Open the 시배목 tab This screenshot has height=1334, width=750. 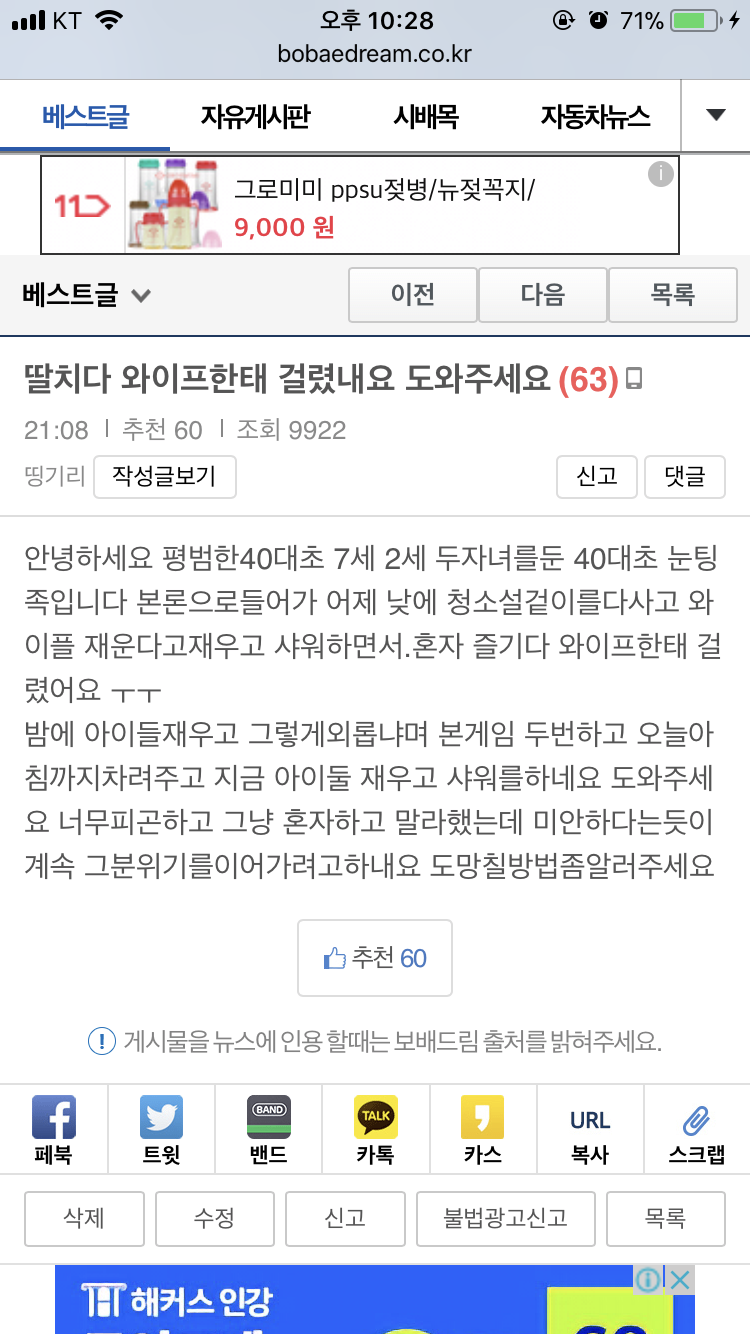(426, 116)
